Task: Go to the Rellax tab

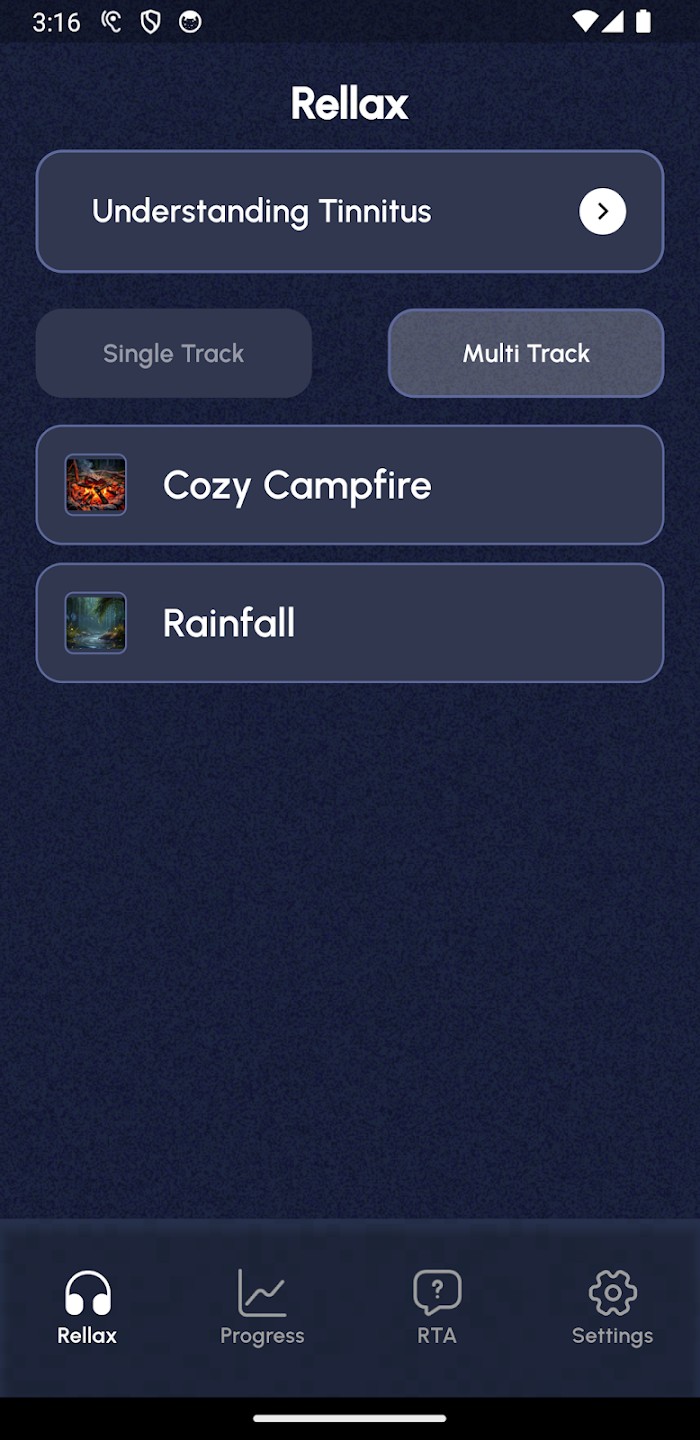Action: pos(87,1307)
